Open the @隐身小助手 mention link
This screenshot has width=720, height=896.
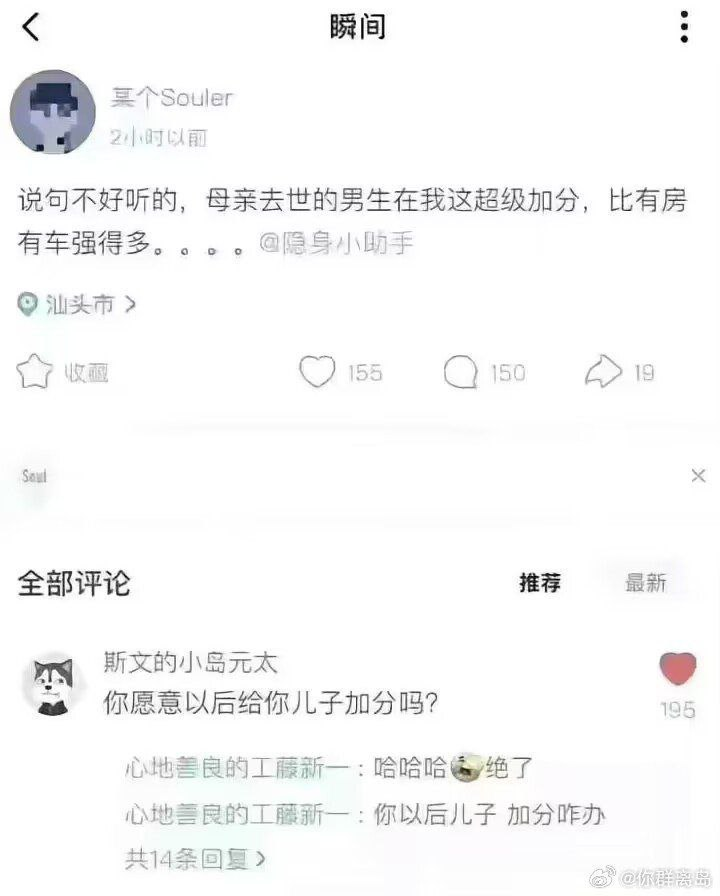tap(335, 243)
